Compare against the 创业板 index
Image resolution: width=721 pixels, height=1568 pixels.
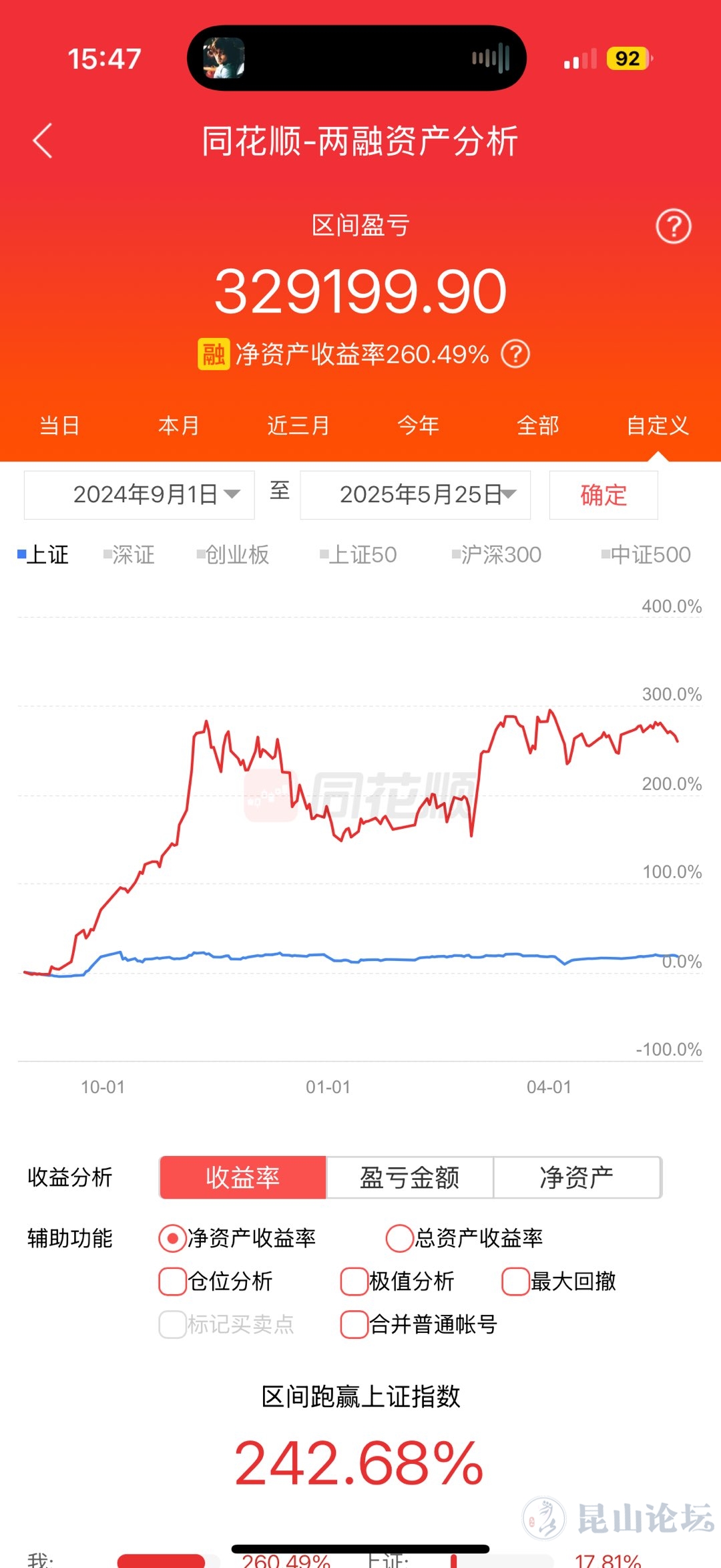234,554
